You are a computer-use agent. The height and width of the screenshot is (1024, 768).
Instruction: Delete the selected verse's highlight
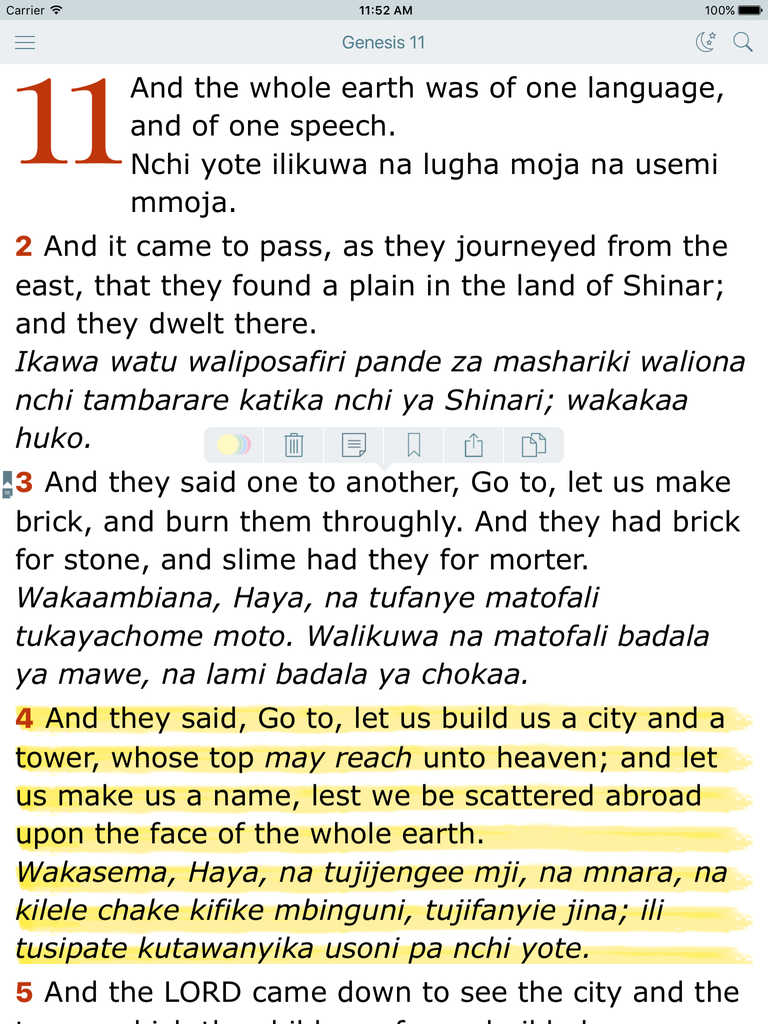(x=293, y=445)
